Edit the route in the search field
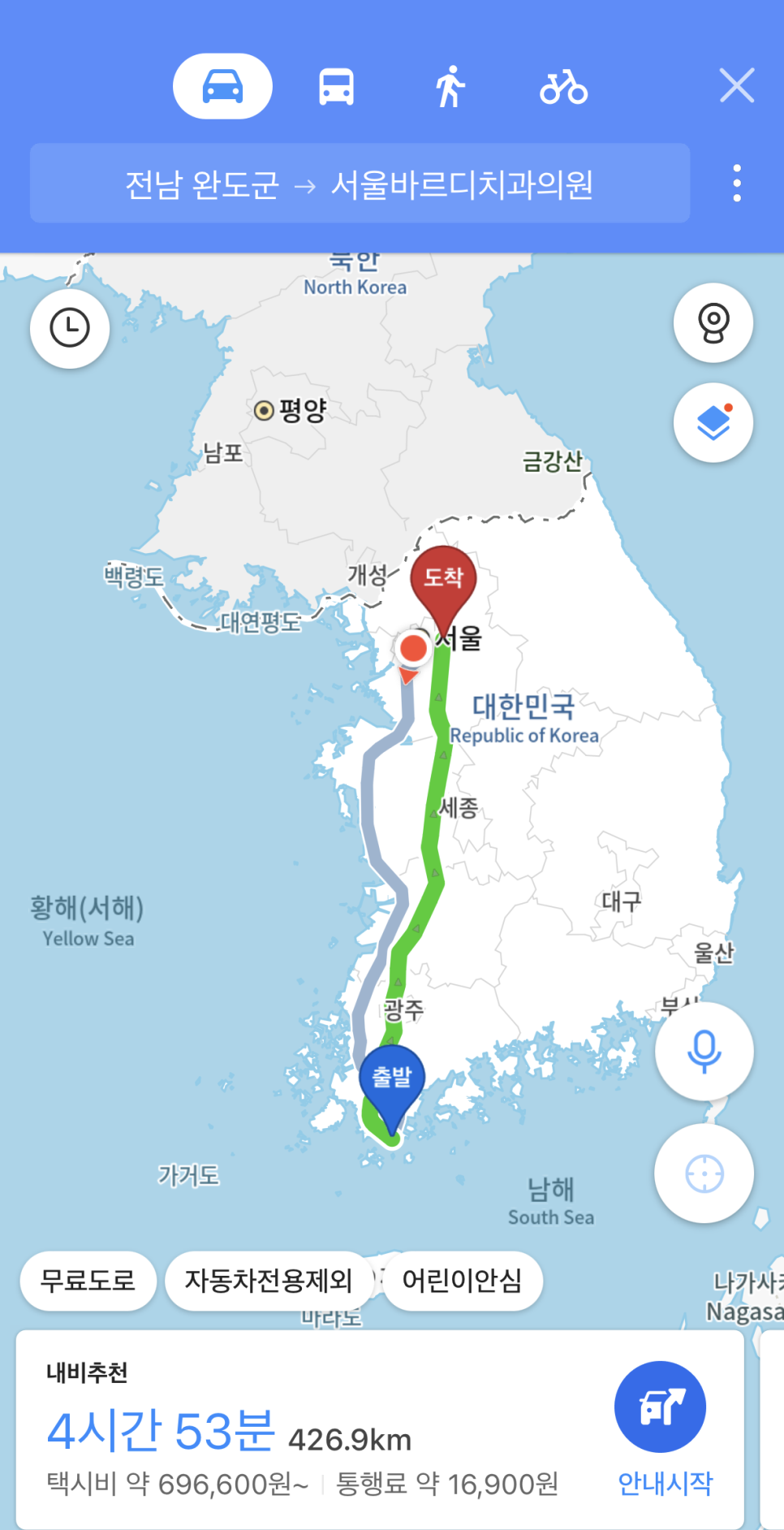The image size is (784, 1530). (360, 184)
